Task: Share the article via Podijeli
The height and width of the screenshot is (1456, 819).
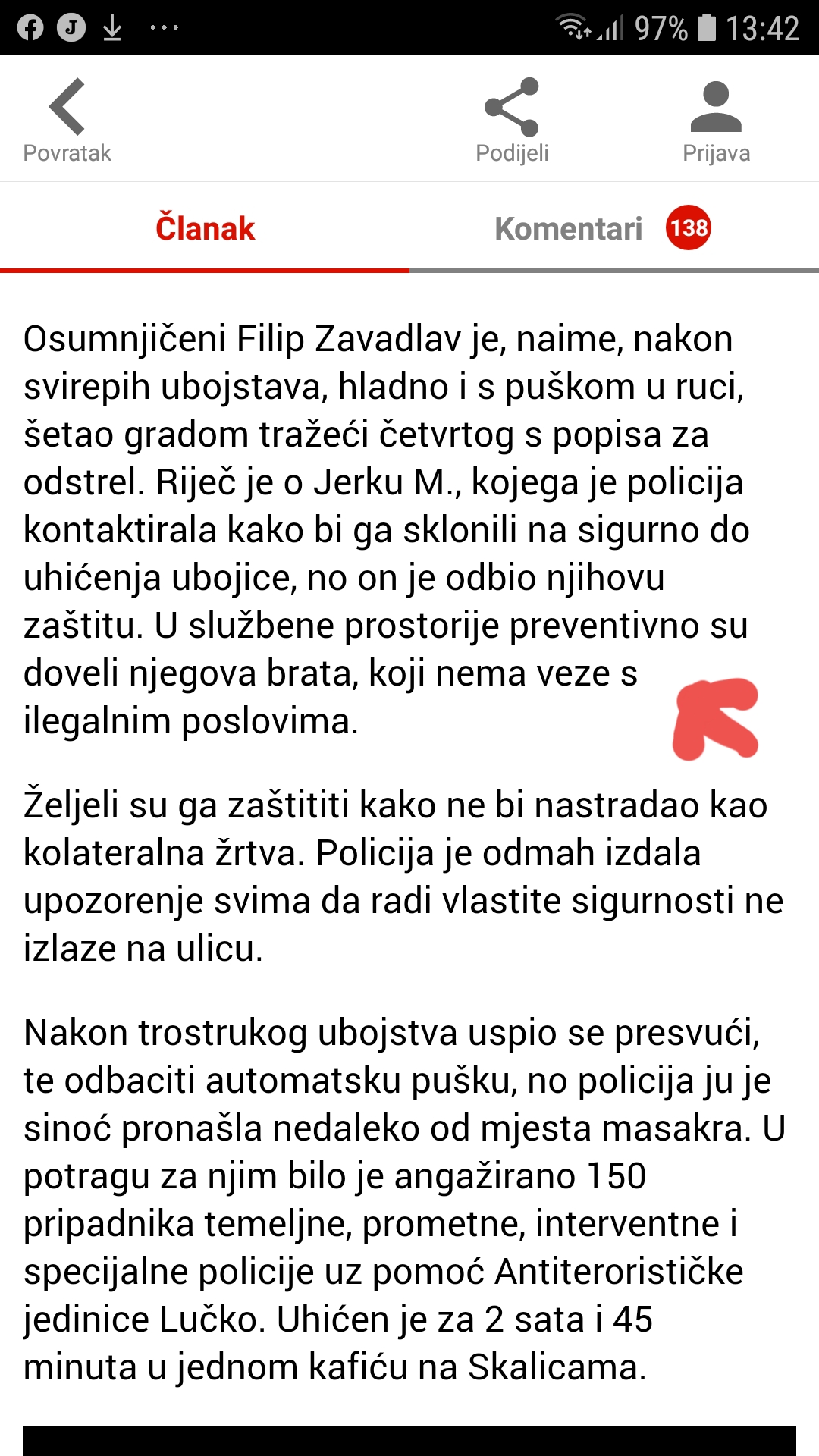Action: click(512, 119)
